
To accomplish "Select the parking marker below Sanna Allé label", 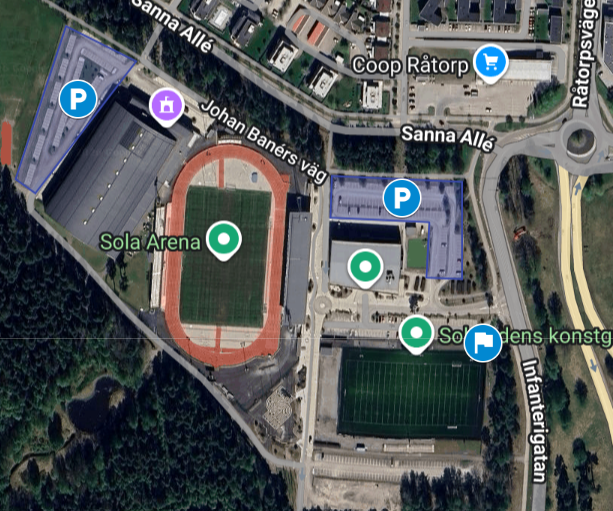I will click(x=403, y=198).
